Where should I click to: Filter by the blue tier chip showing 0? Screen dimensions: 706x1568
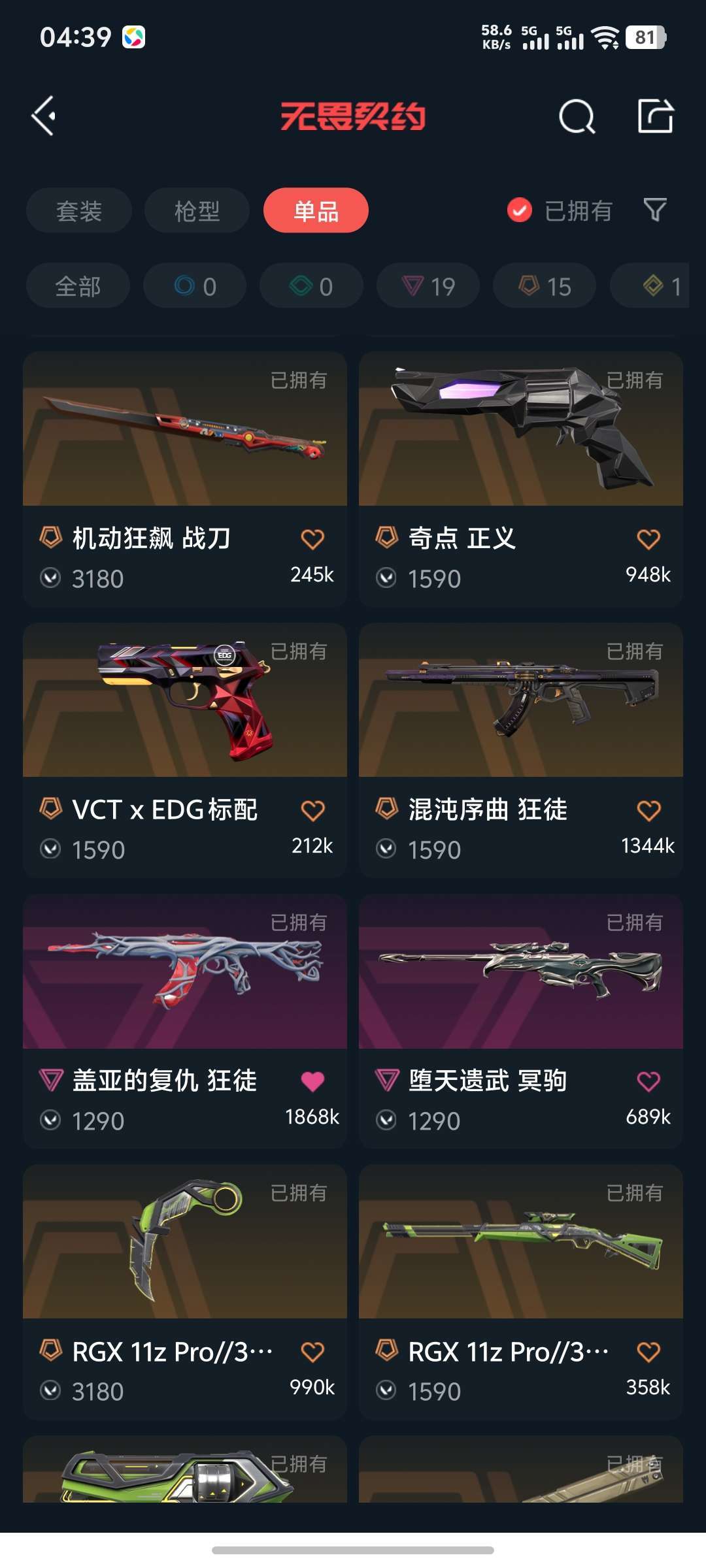[195, 286]
